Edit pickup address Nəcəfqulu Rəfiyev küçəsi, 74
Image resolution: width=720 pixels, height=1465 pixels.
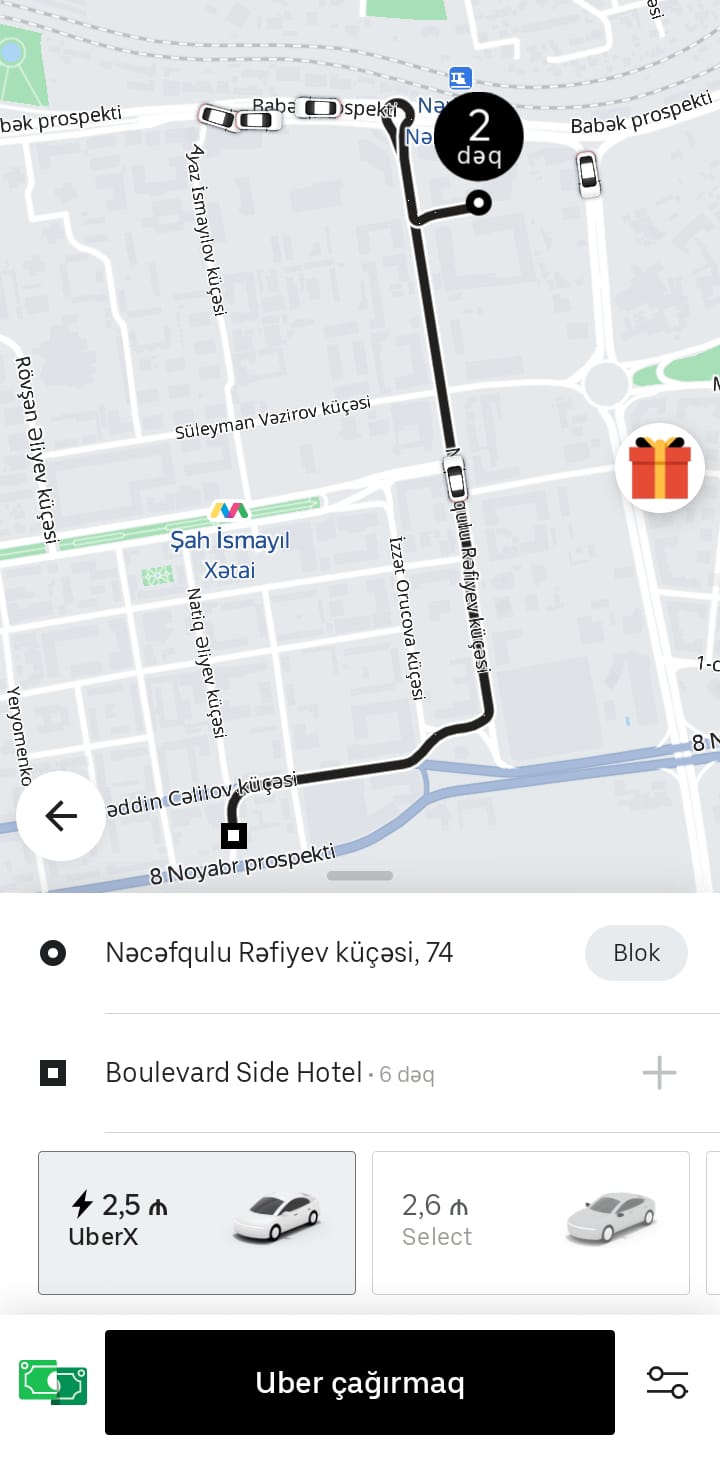(x=279, y=953)
